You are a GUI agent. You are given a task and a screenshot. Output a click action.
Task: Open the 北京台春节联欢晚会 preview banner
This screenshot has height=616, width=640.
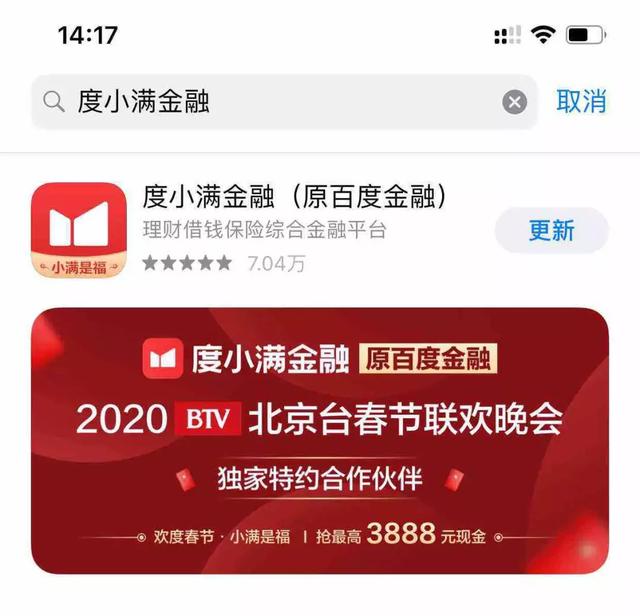(320, 440)
